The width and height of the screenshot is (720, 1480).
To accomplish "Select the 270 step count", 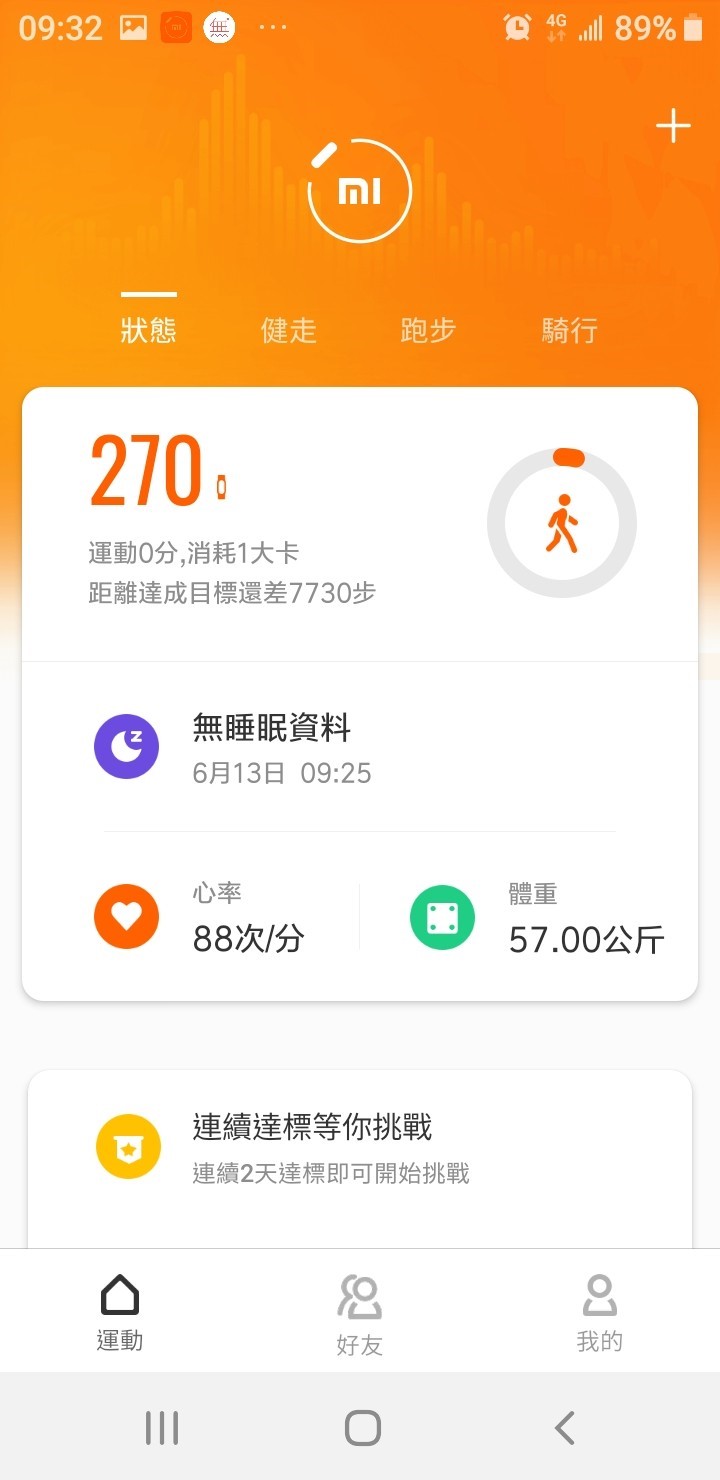I will (x=143, y=470).
